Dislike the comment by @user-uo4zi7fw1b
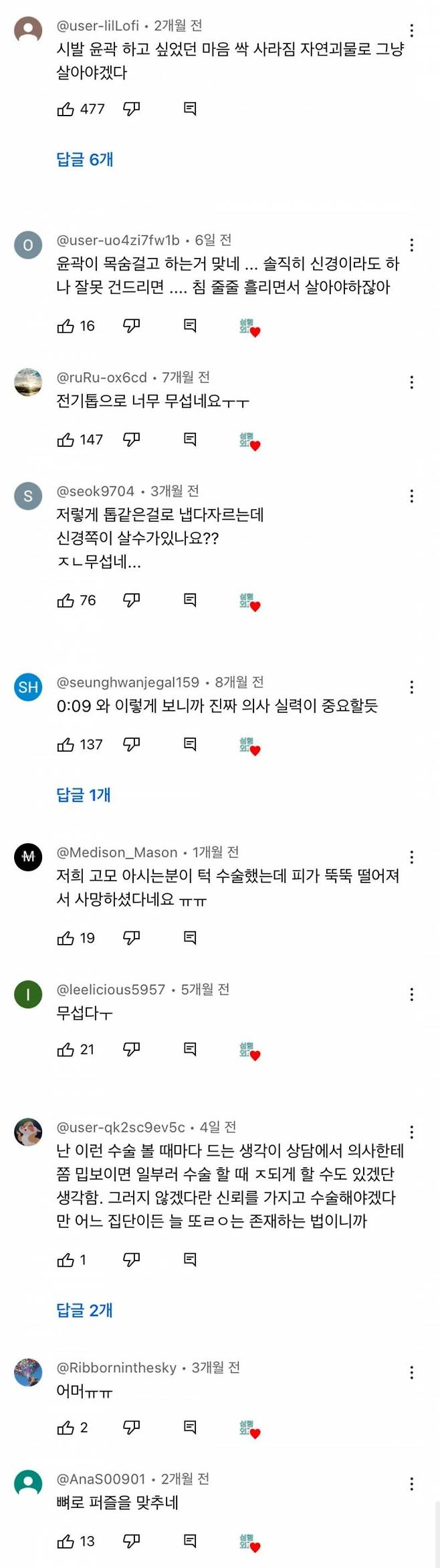Viewport: 440px width, 1568px height. (132, 325)
